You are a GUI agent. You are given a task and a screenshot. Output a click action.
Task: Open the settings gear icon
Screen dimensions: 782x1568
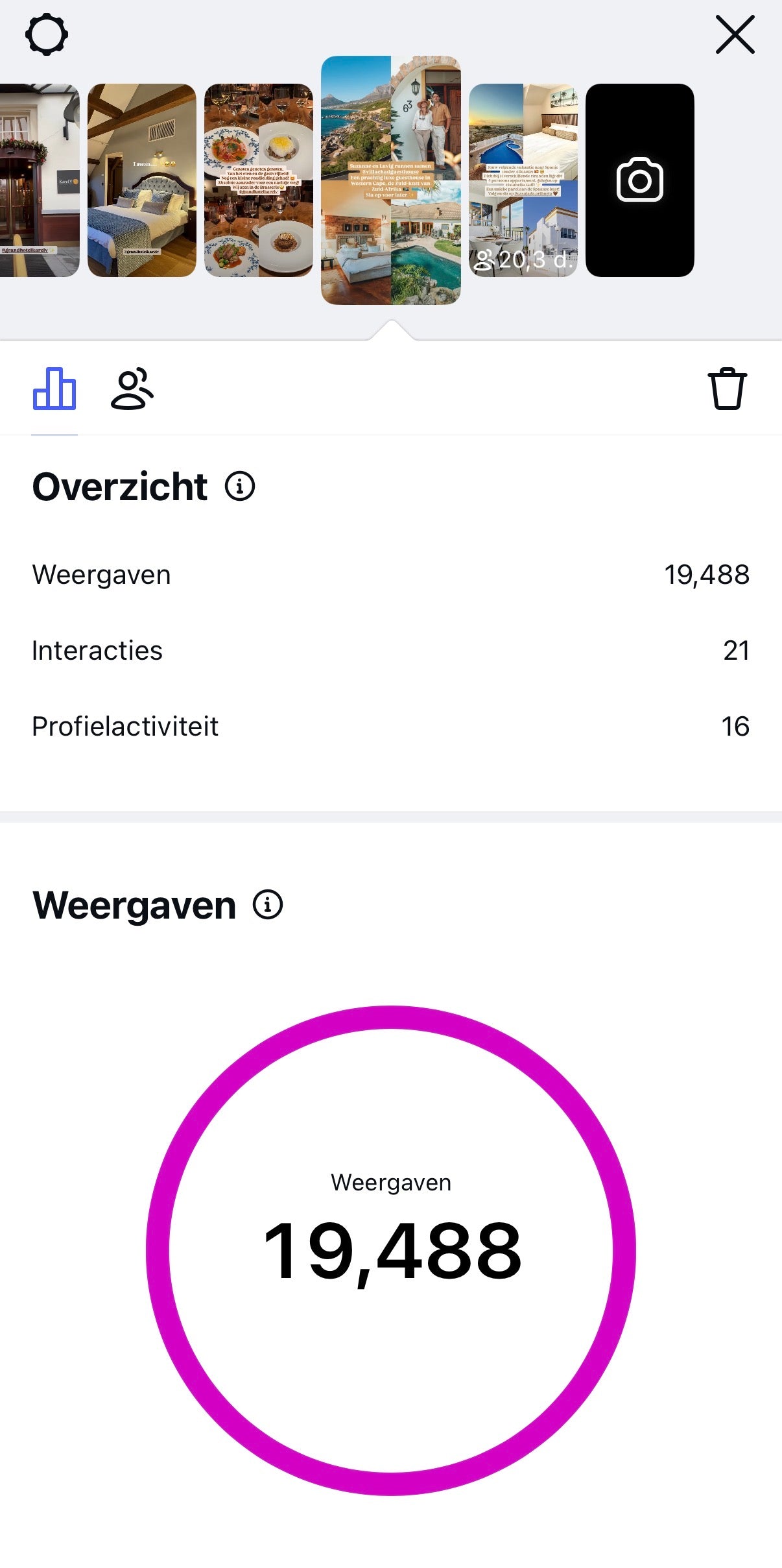coord(46,35)
